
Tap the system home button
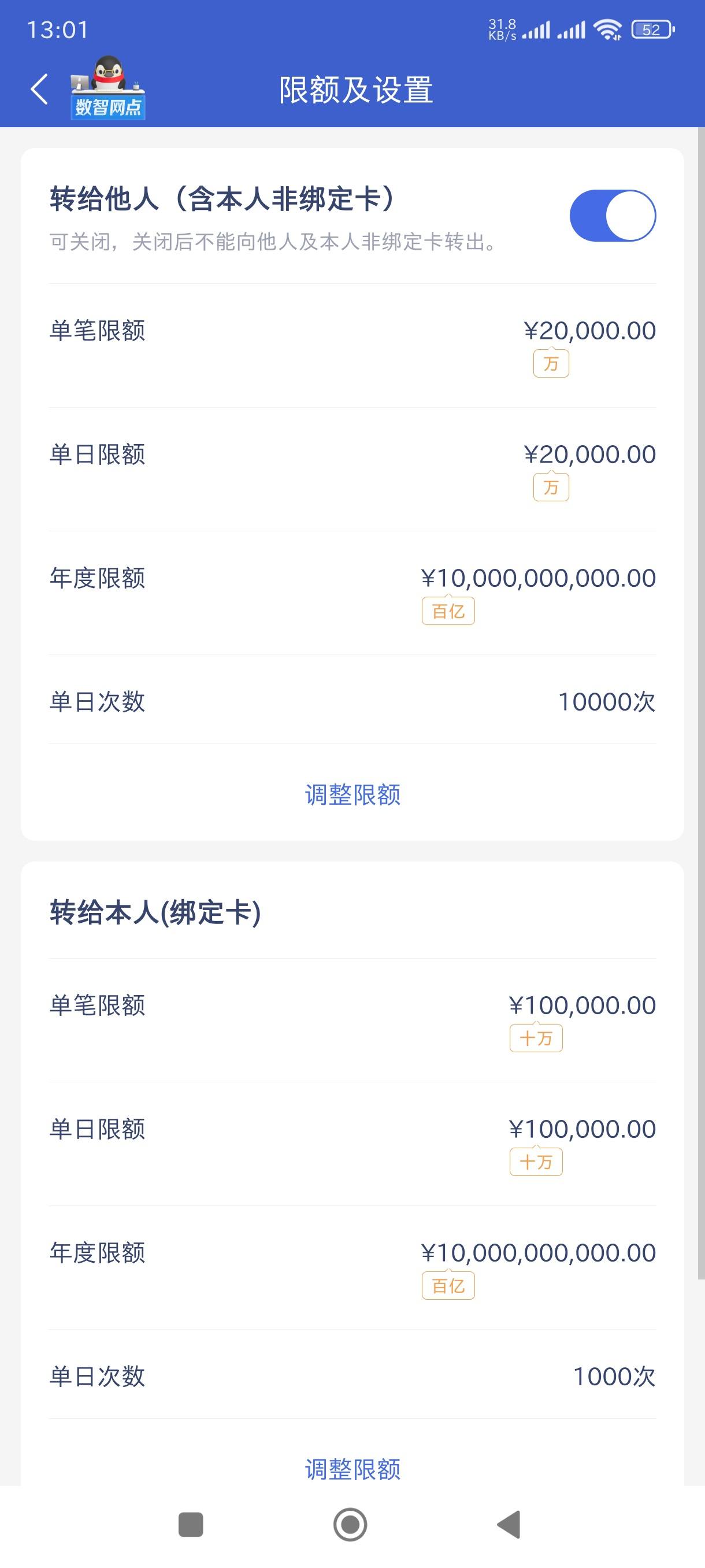[350, 1525]
